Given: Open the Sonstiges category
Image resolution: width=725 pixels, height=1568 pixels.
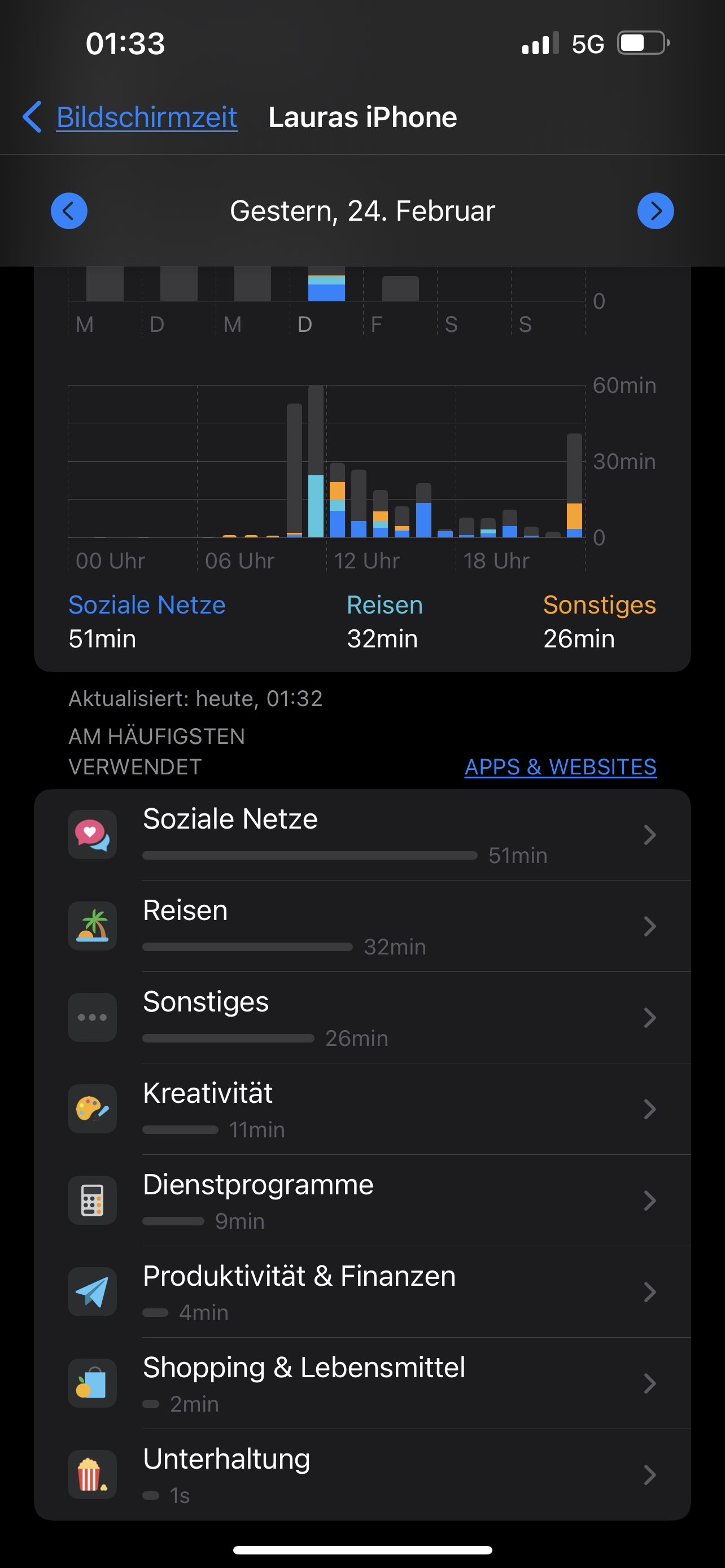Looking at the screenshot, I should (x=362, y=1017).
